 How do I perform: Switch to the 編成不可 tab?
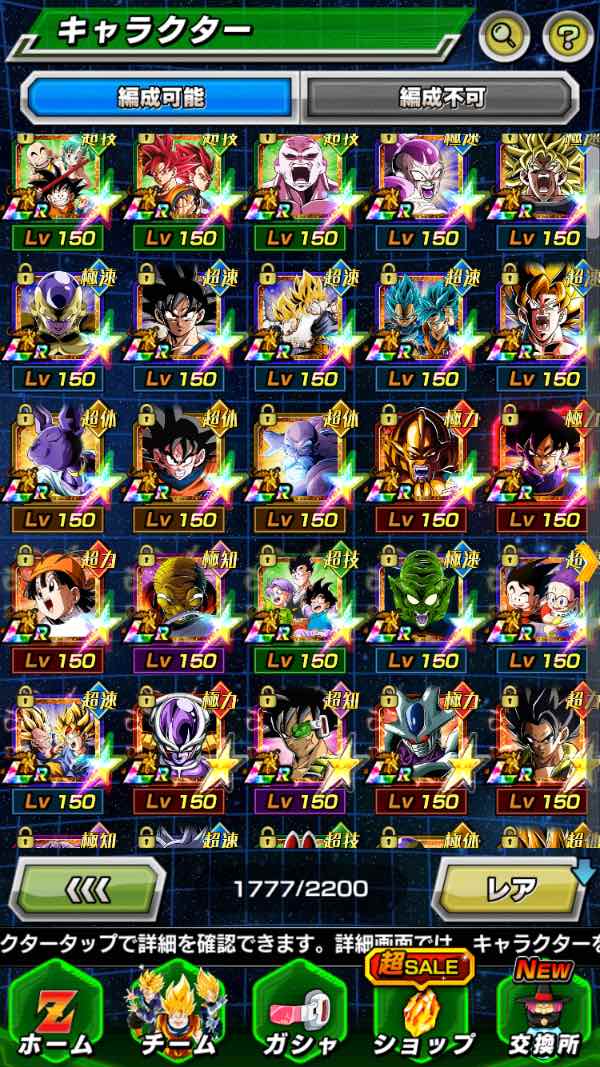tap(441, 97)
